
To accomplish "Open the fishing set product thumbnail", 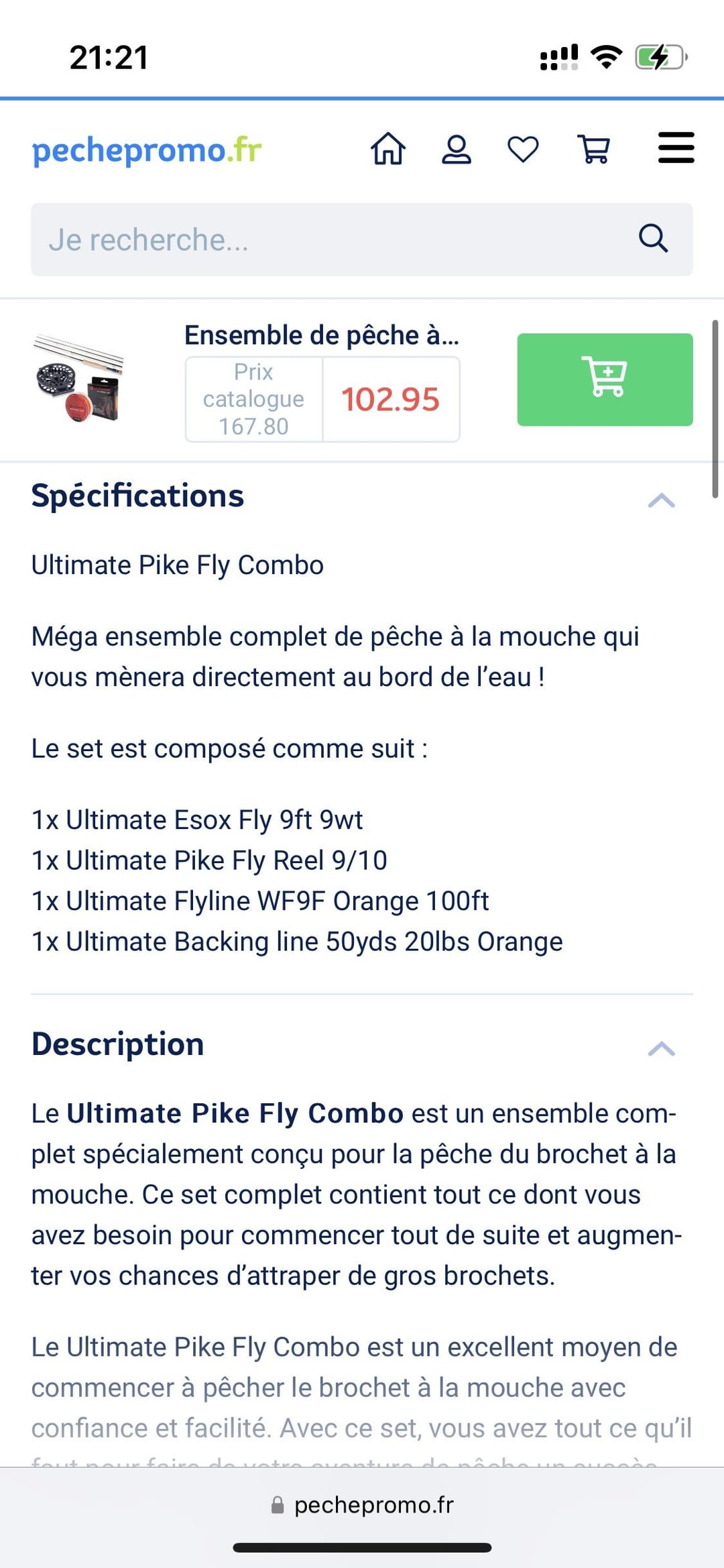I will [x=79, y=378].
